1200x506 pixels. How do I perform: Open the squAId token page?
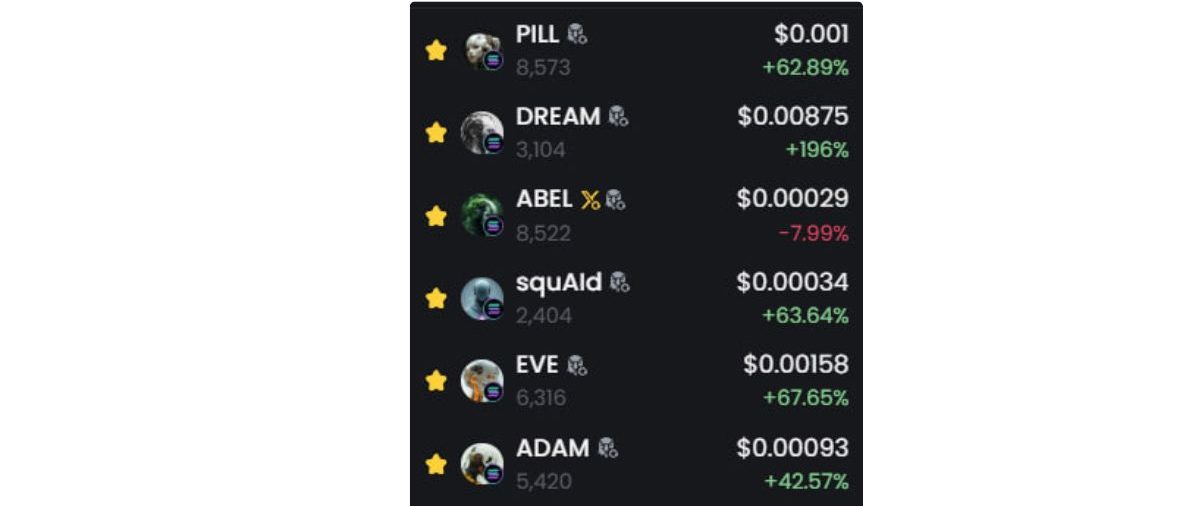click(x=640, y=299)
